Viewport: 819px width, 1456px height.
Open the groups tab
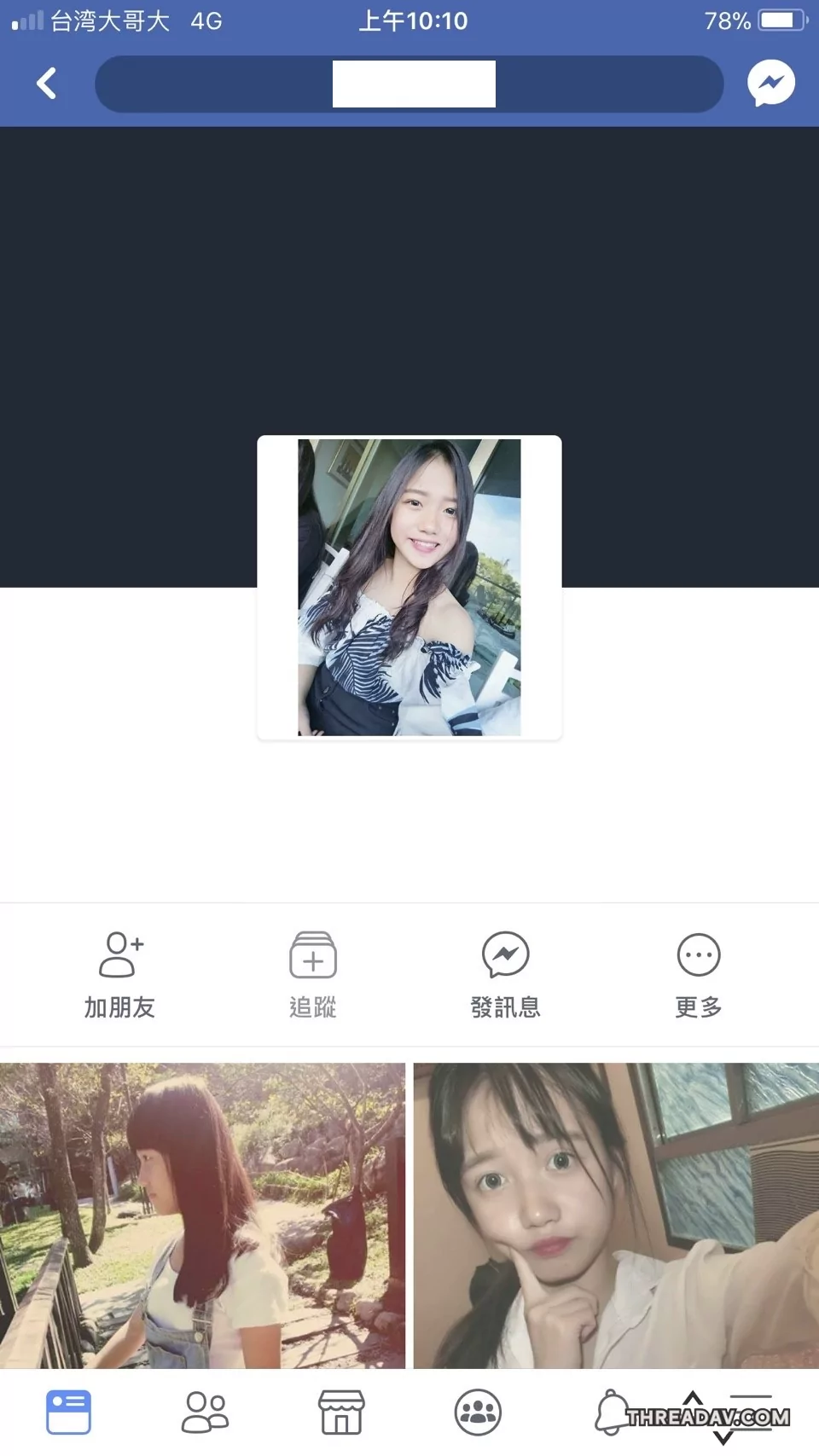pyautogui.click(x=478, y=1412)
